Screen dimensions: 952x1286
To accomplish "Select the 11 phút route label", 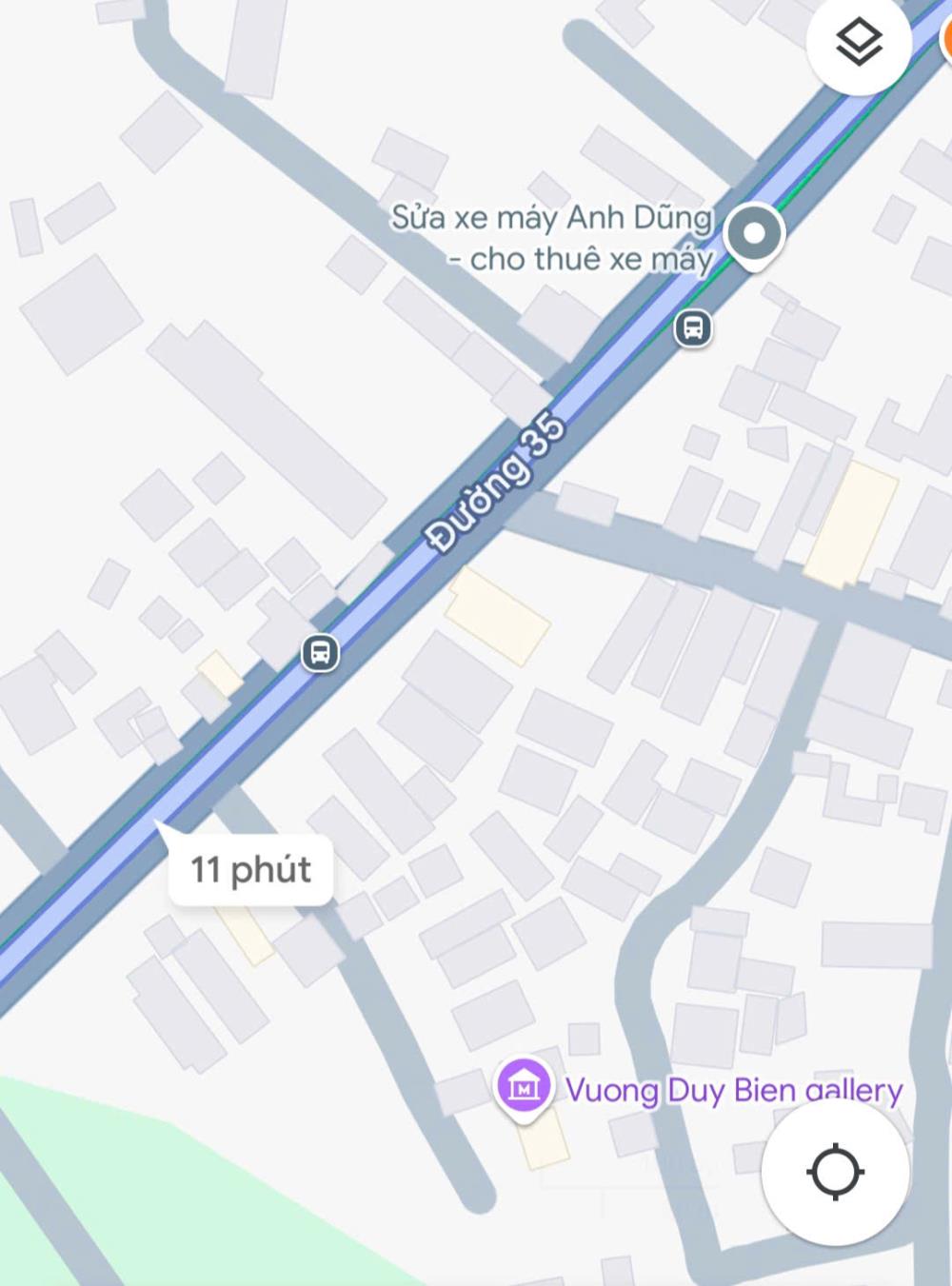I will click(251, 869).
